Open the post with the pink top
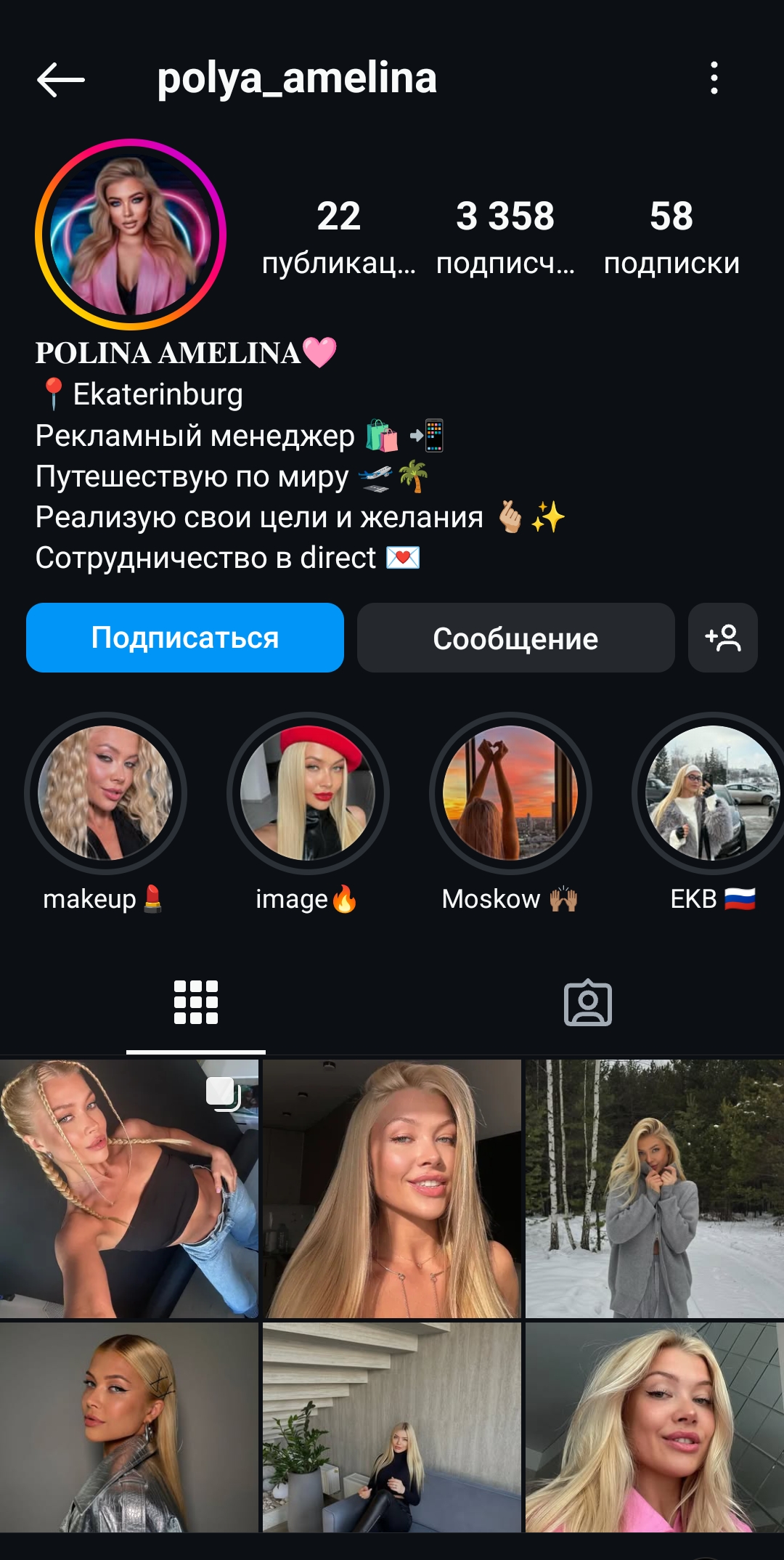784x1560 pixels. point(654,1427)
